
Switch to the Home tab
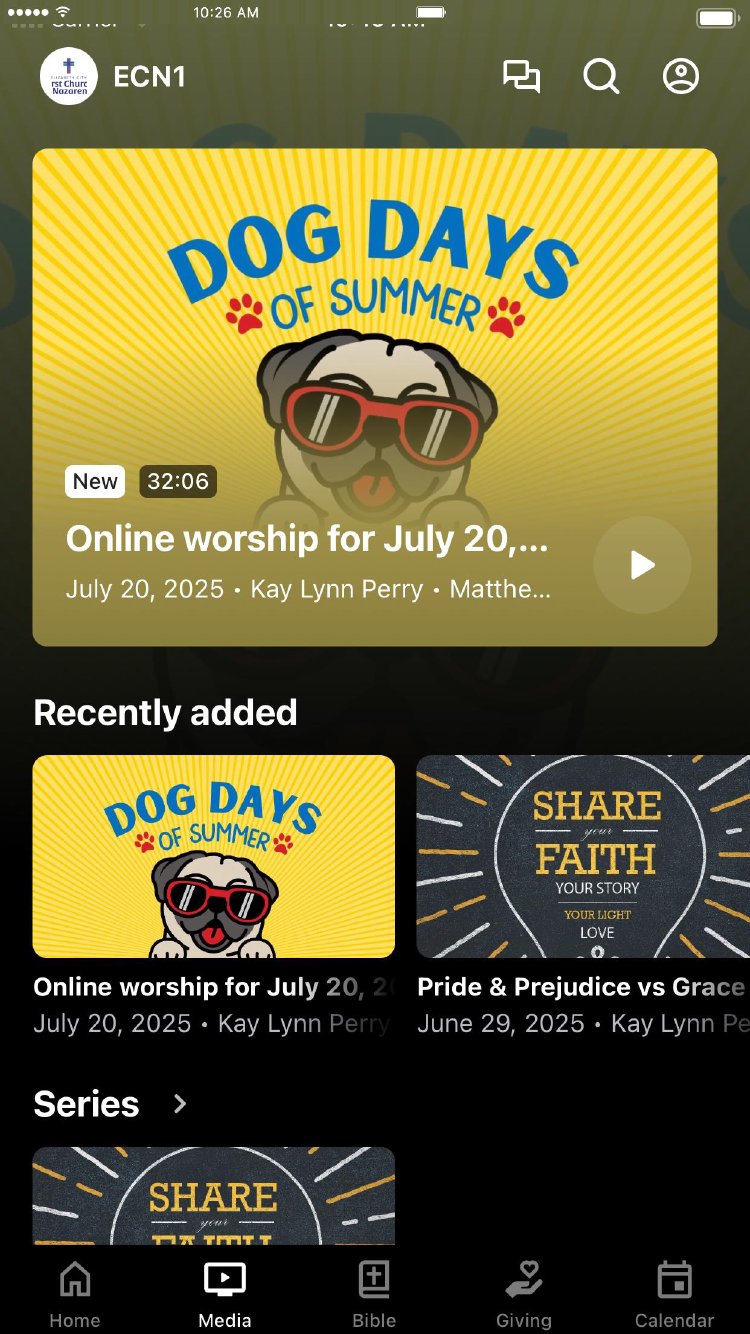75,1293
